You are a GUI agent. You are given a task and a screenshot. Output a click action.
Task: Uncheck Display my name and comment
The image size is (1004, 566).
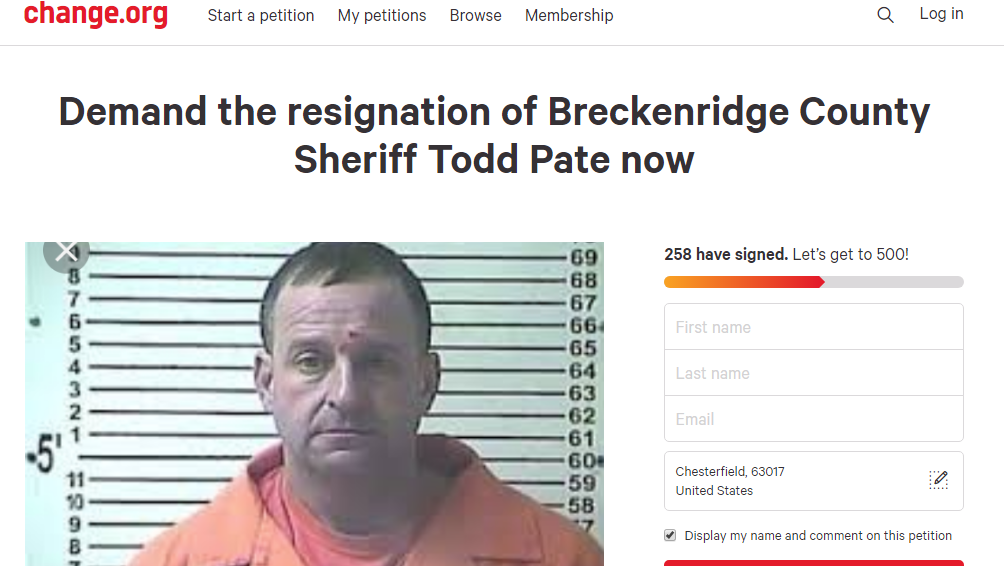(x=670, y=535)
